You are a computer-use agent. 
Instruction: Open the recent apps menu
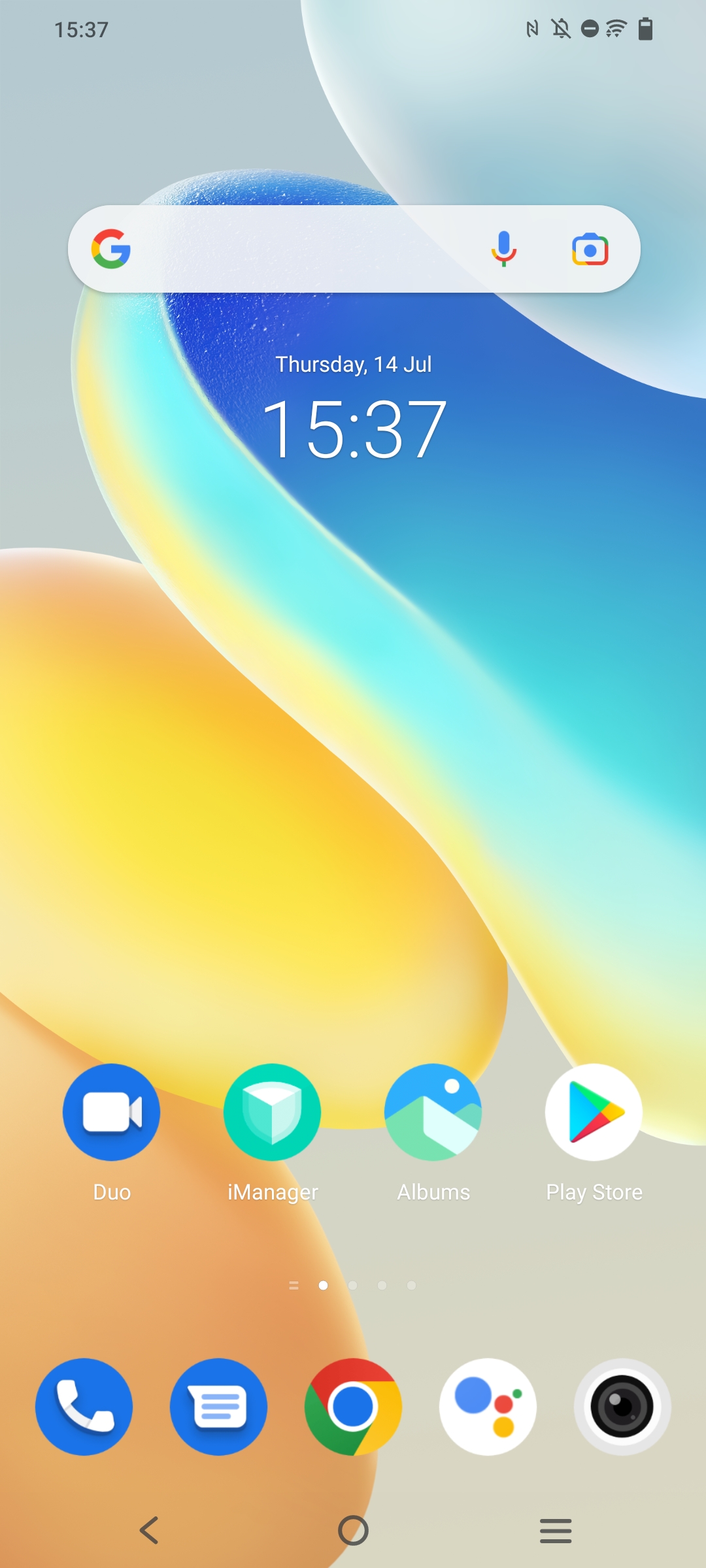556,1531
